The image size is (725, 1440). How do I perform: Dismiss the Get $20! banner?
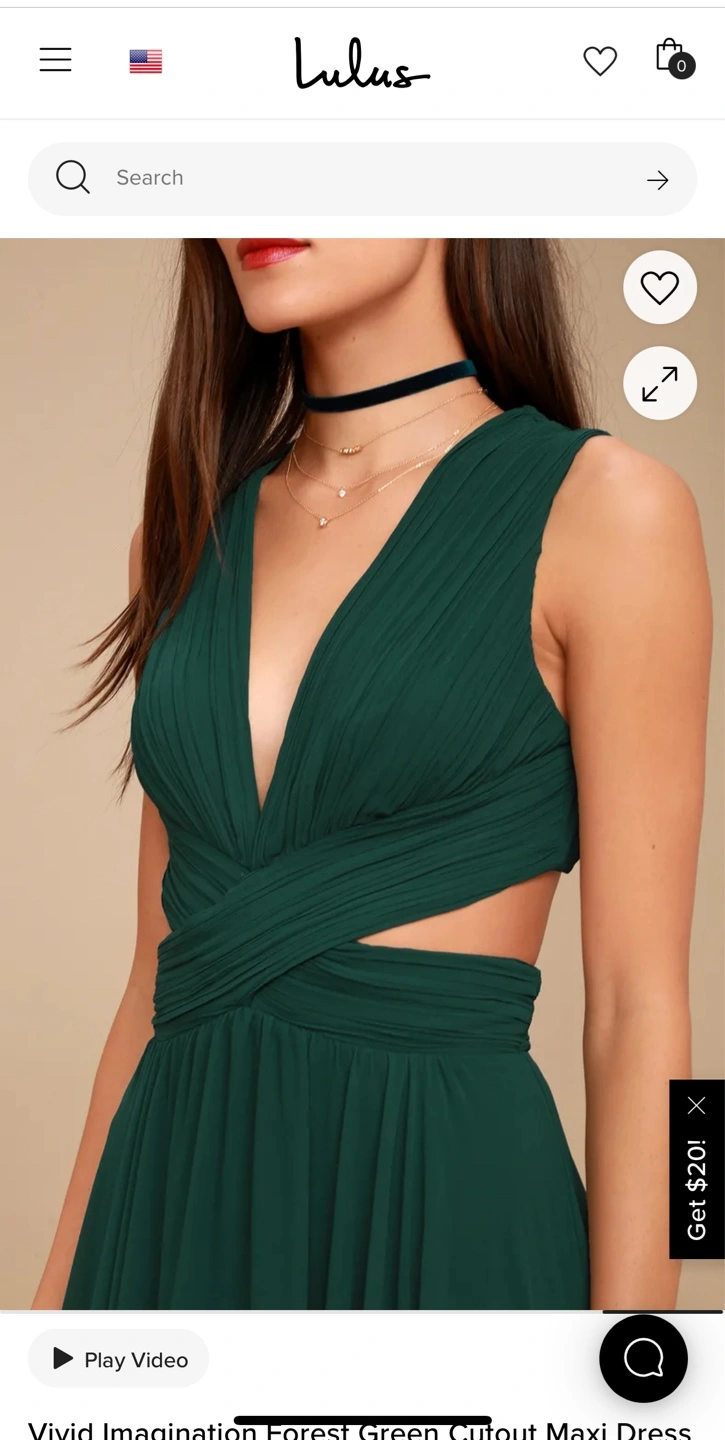point(697,1105)
